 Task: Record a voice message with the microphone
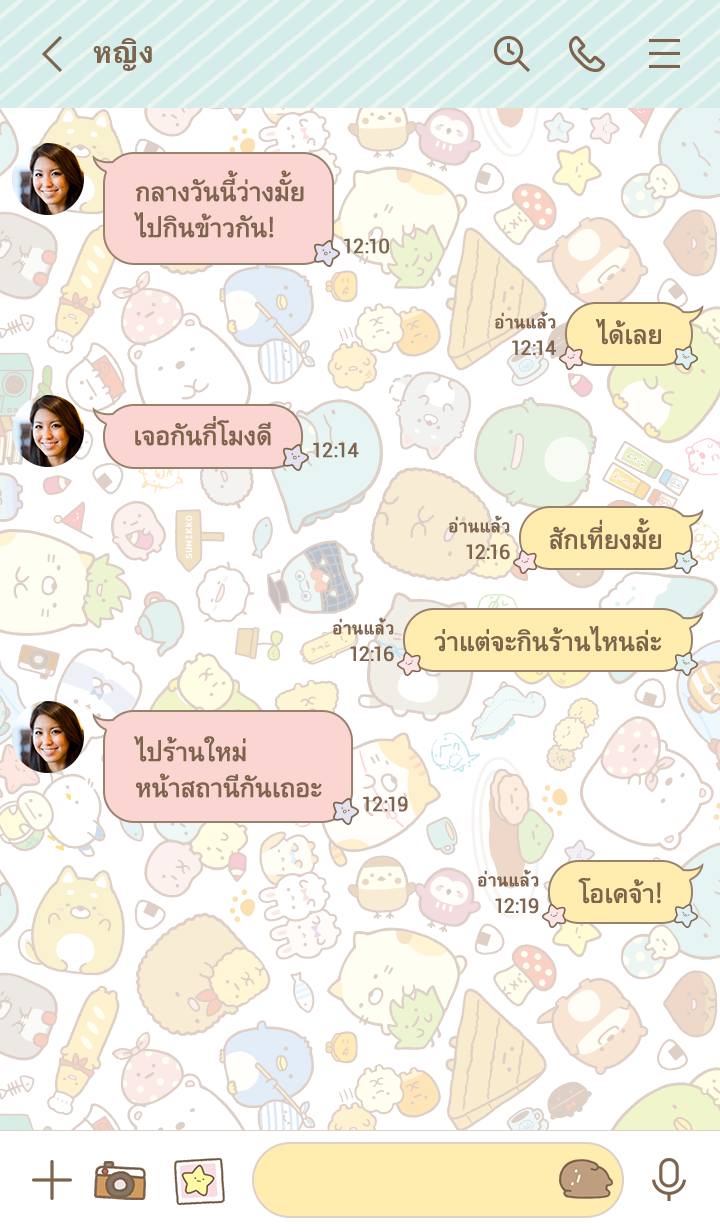click(x=668, y=1180)
